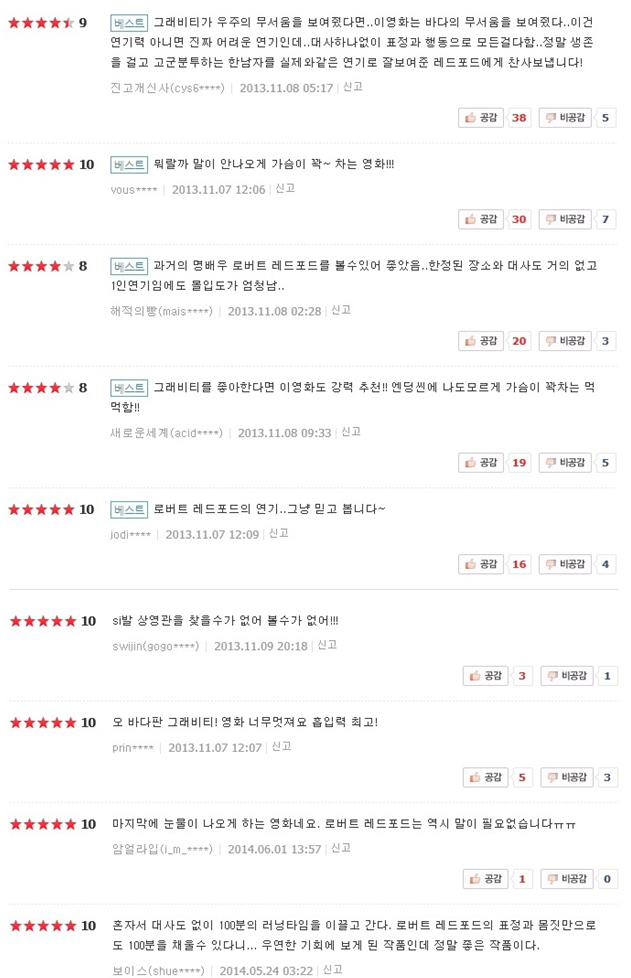Report 보이스's review via 신고
The image size is (631, 978).
click(332, 970)
